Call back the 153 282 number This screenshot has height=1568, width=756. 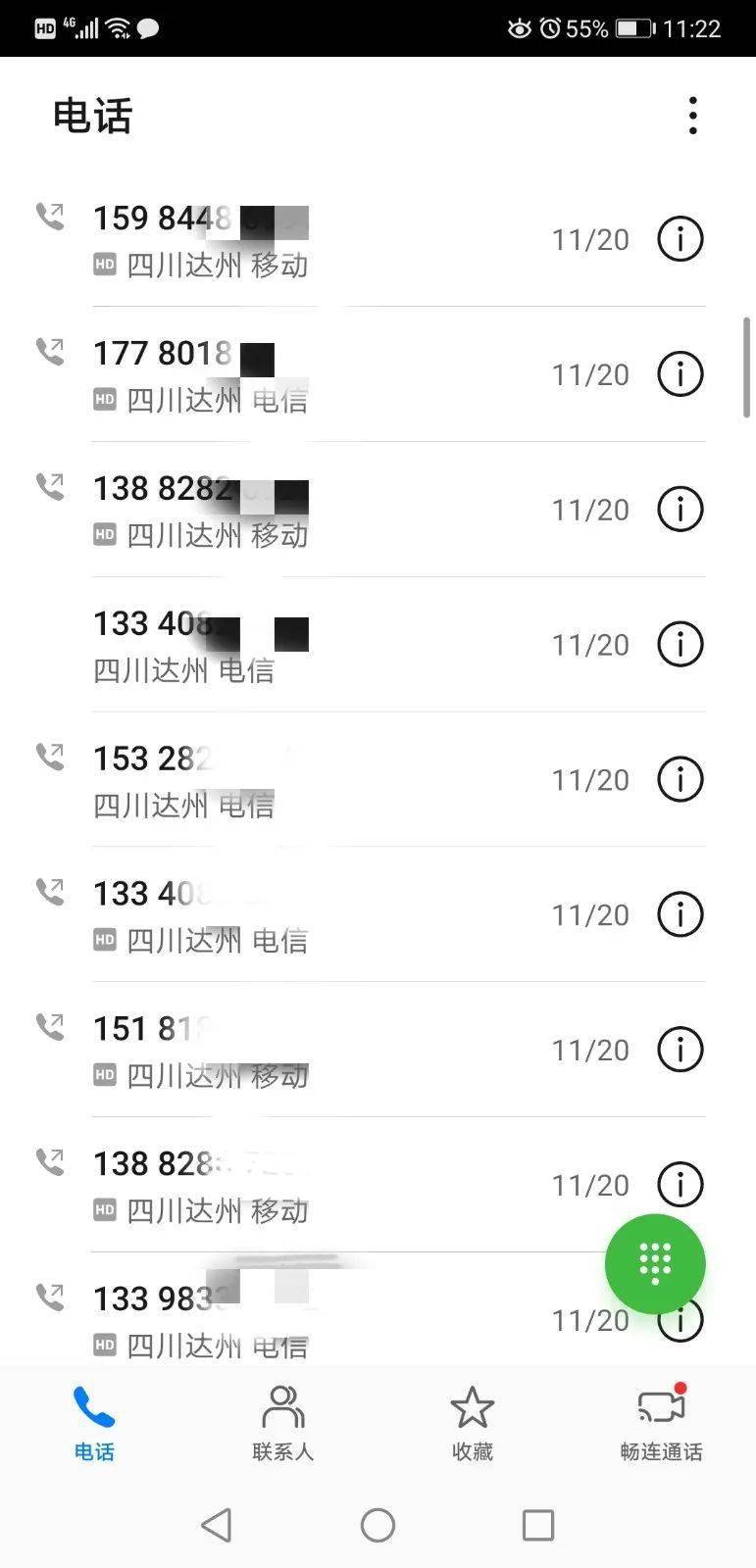click(x=294, y=779)
